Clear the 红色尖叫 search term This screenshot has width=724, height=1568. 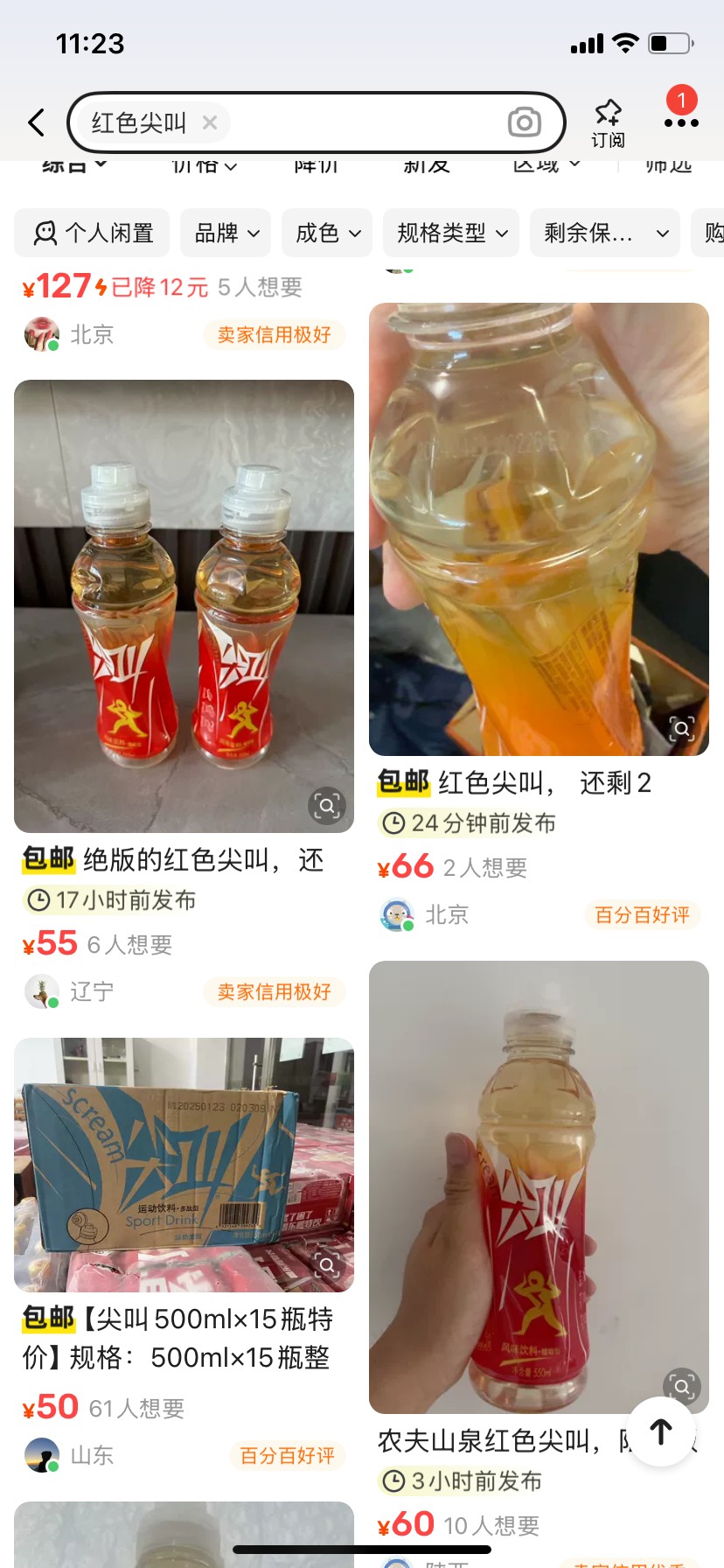[x=210, y=122]
